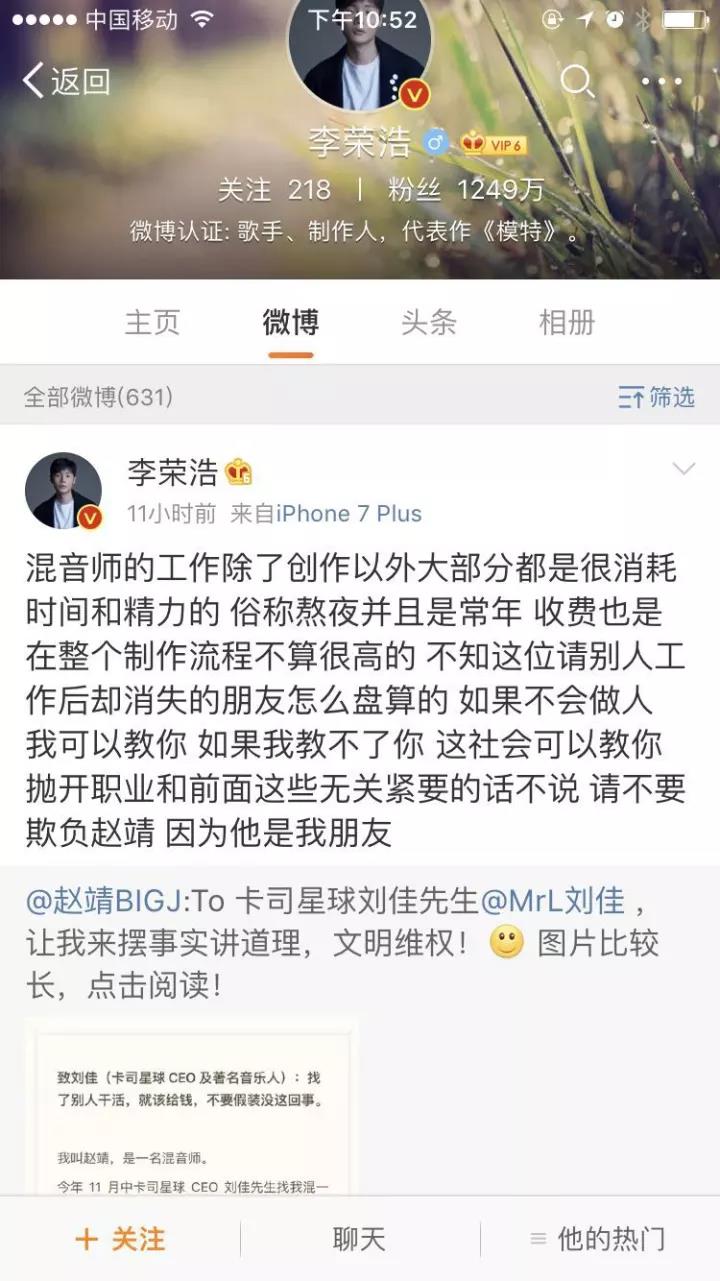Switch to the 头条 tab
This screenshot has width=720, height=1281.
pos(427,322)
